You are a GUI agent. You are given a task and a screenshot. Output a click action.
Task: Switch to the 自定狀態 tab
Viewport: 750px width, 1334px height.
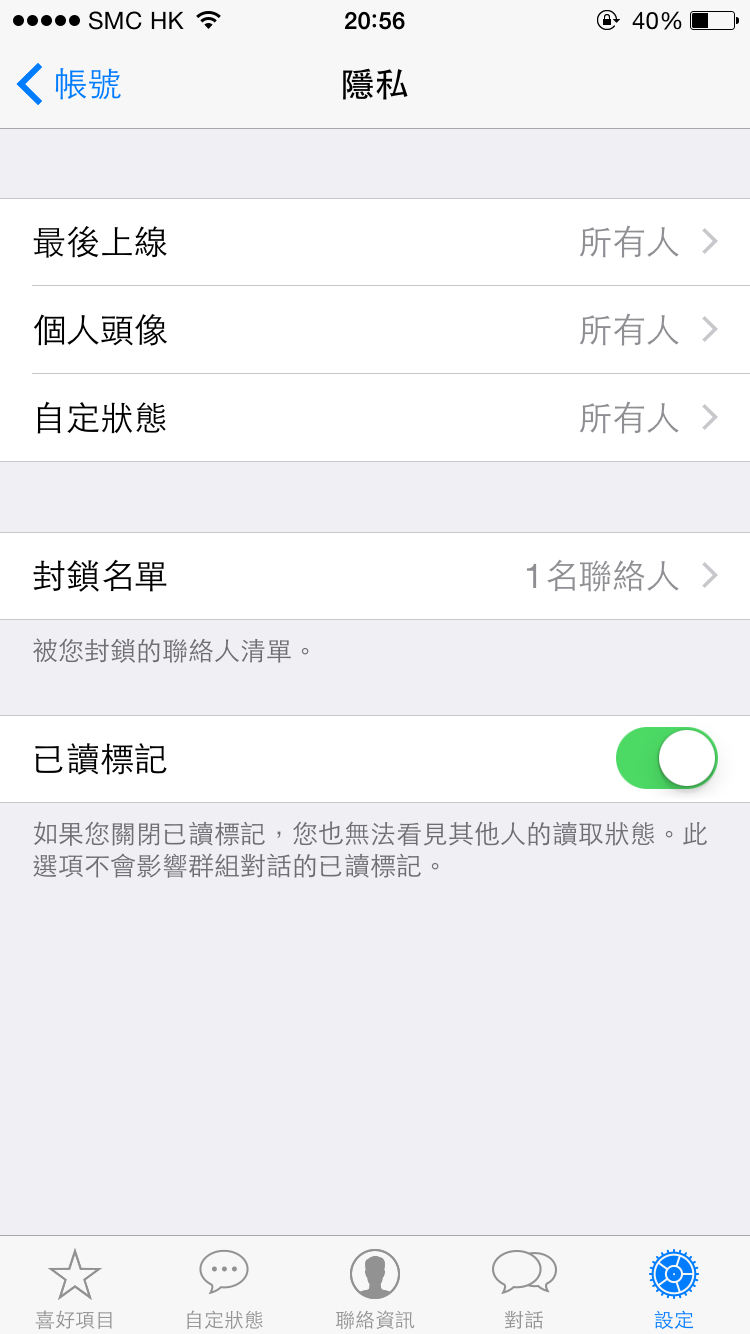click(224, 1288)
